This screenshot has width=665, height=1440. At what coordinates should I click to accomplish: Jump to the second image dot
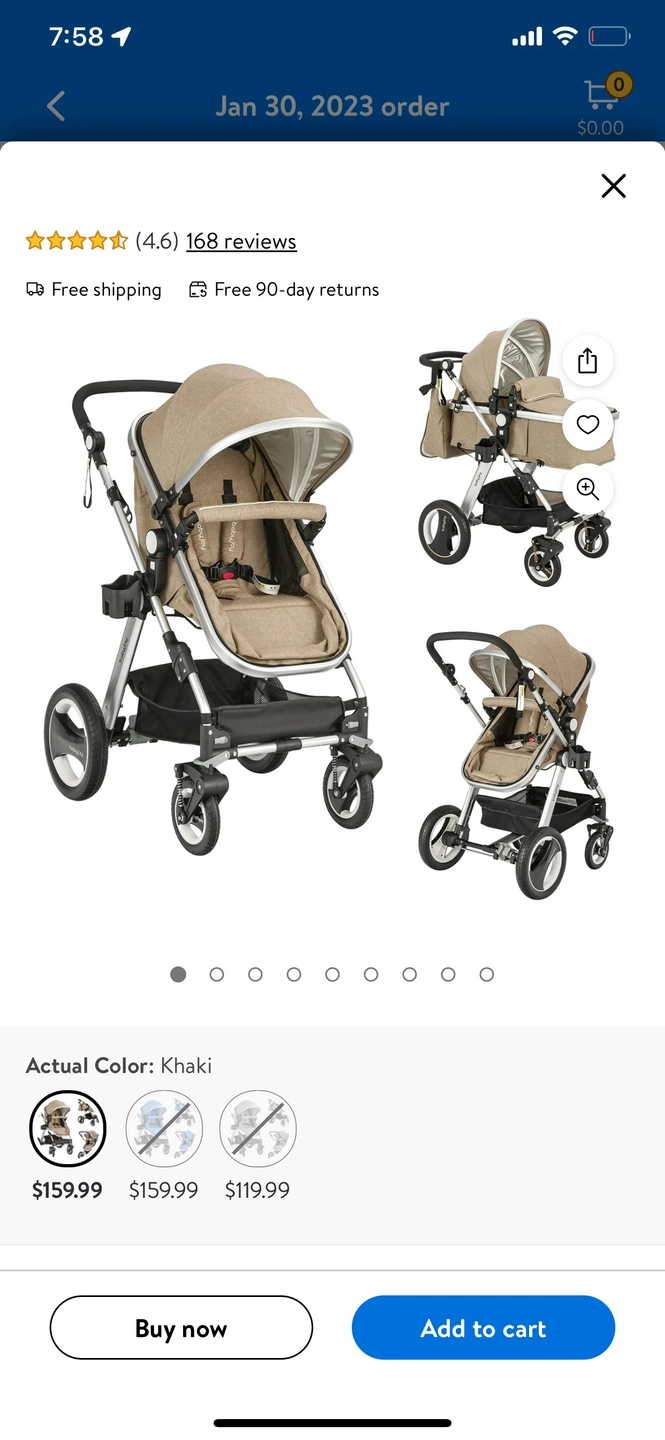point(217,974)
